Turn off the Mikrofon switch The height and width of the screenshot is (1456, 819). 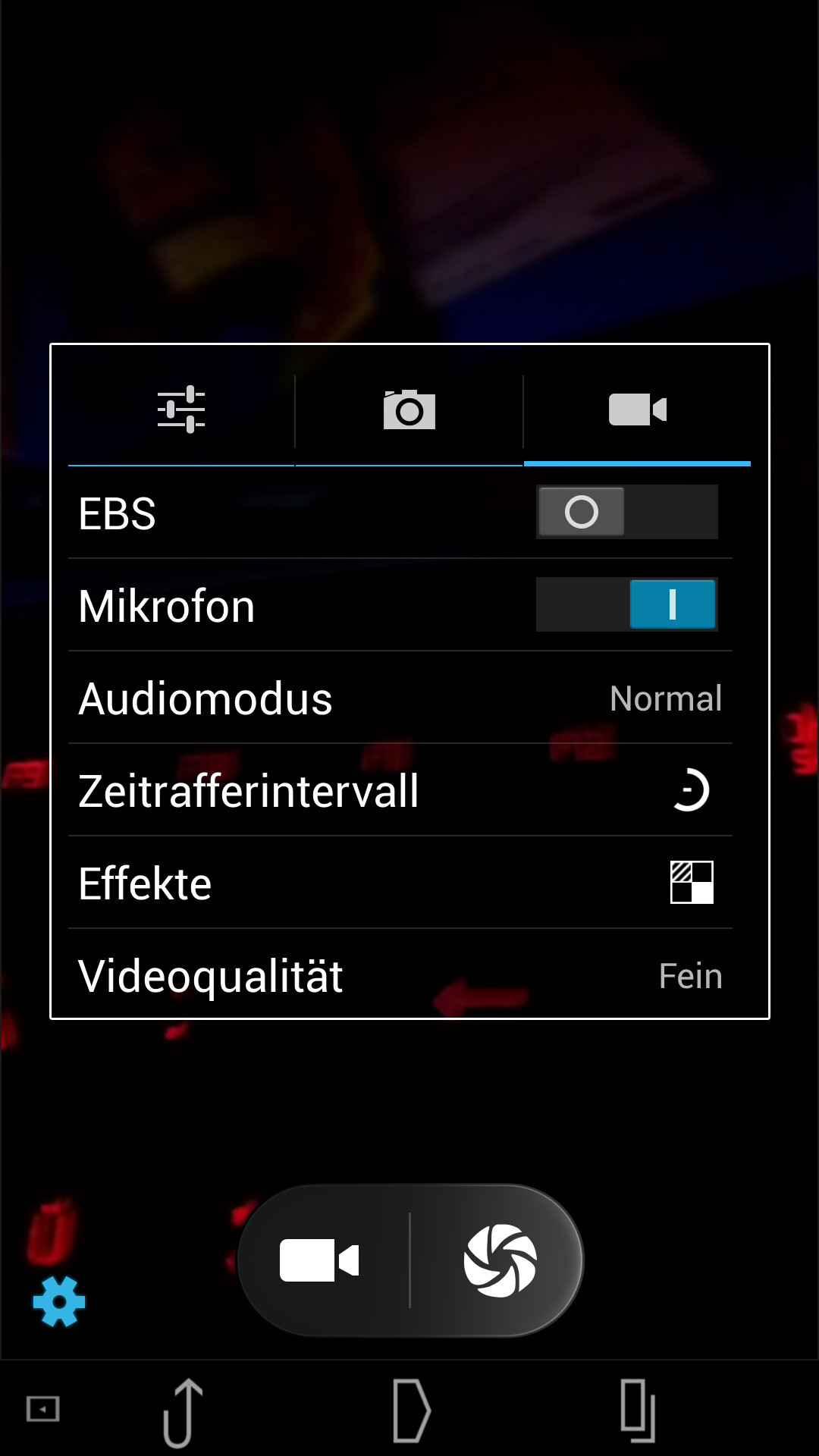626,604
